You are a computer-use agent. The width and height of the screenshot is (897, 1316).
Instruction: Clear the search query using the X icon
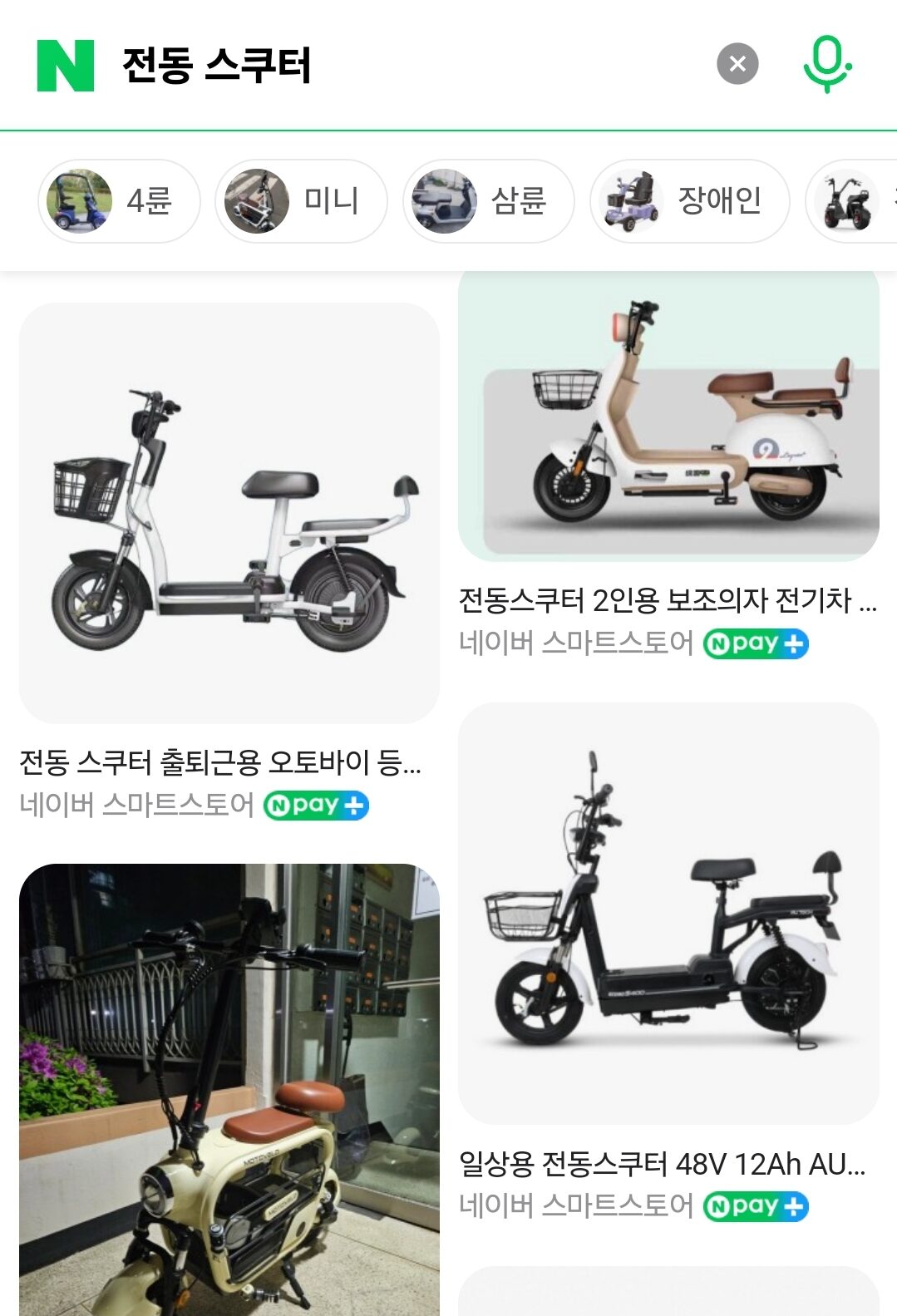coord(735,62)
